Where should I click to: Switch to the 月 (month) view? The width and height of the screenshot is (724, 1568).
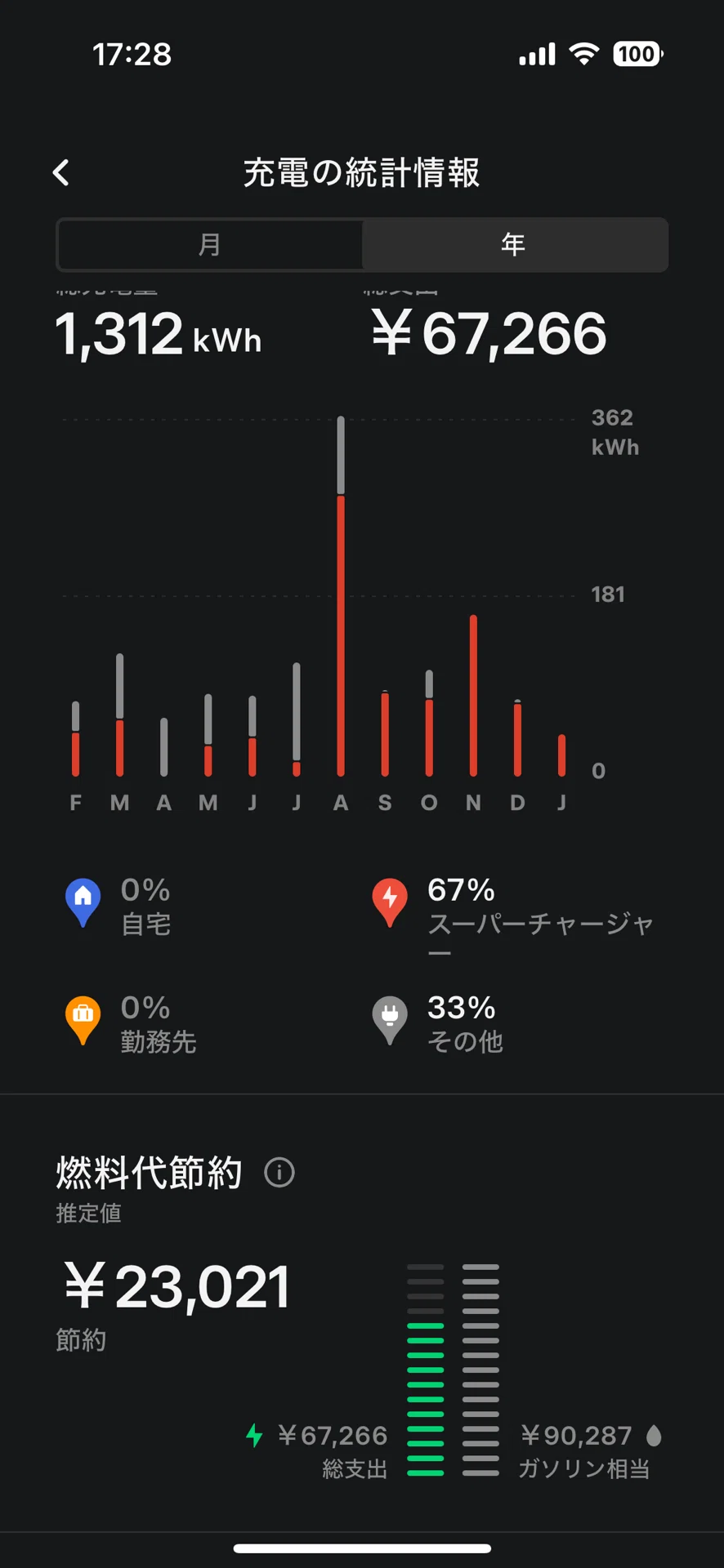pyautogui.click(x=210, y=244)
